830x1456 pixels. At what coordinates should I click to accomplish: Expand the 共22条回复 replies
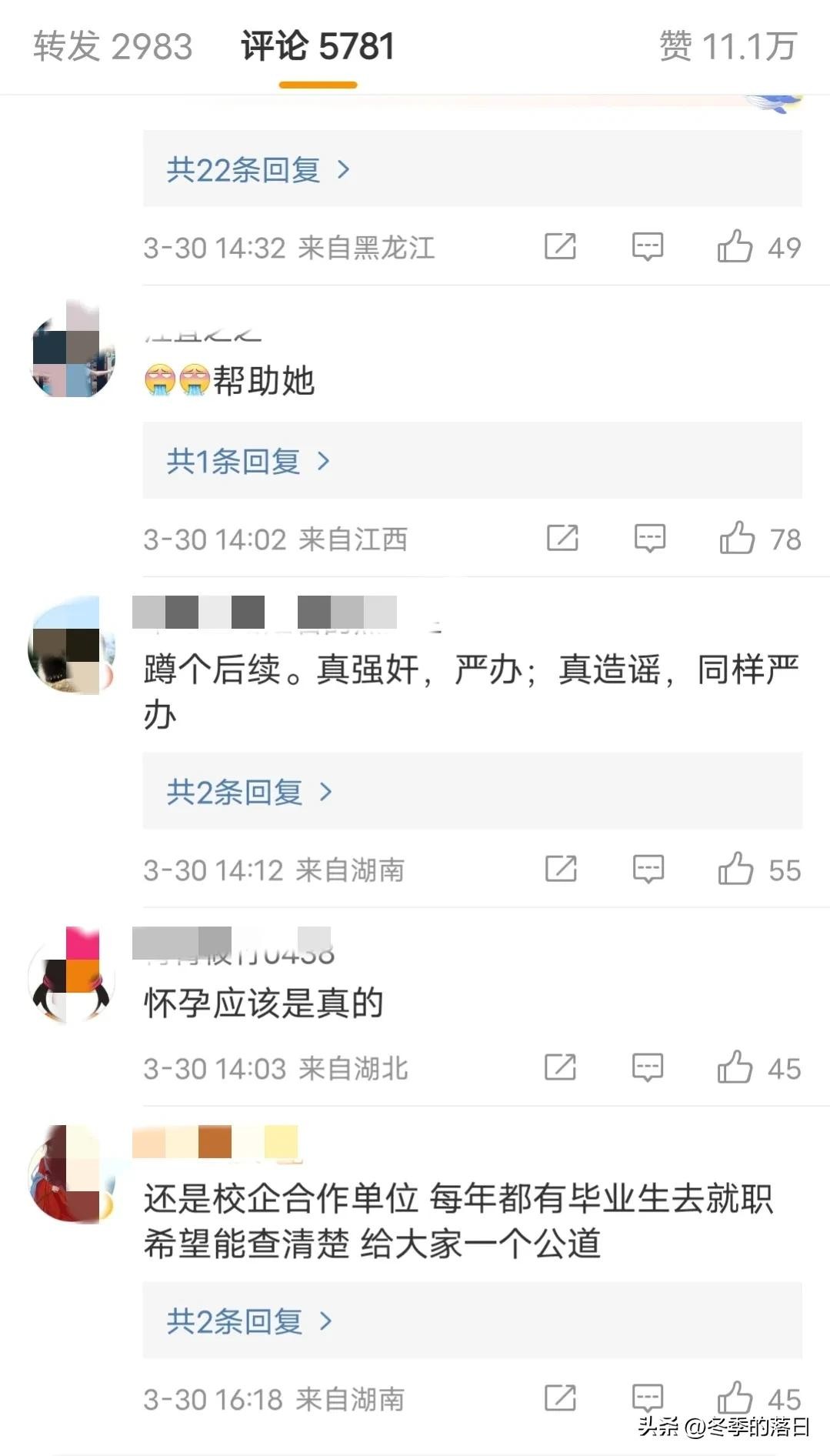pos(257,169)
